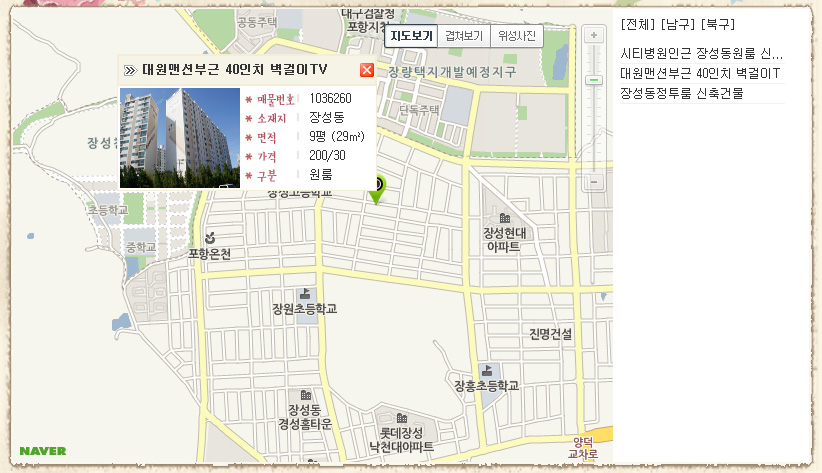Image resolution: width=822 pixels, height=473 pixels.
Task: Filter listings by 북구
Action: tap(718, 23)
